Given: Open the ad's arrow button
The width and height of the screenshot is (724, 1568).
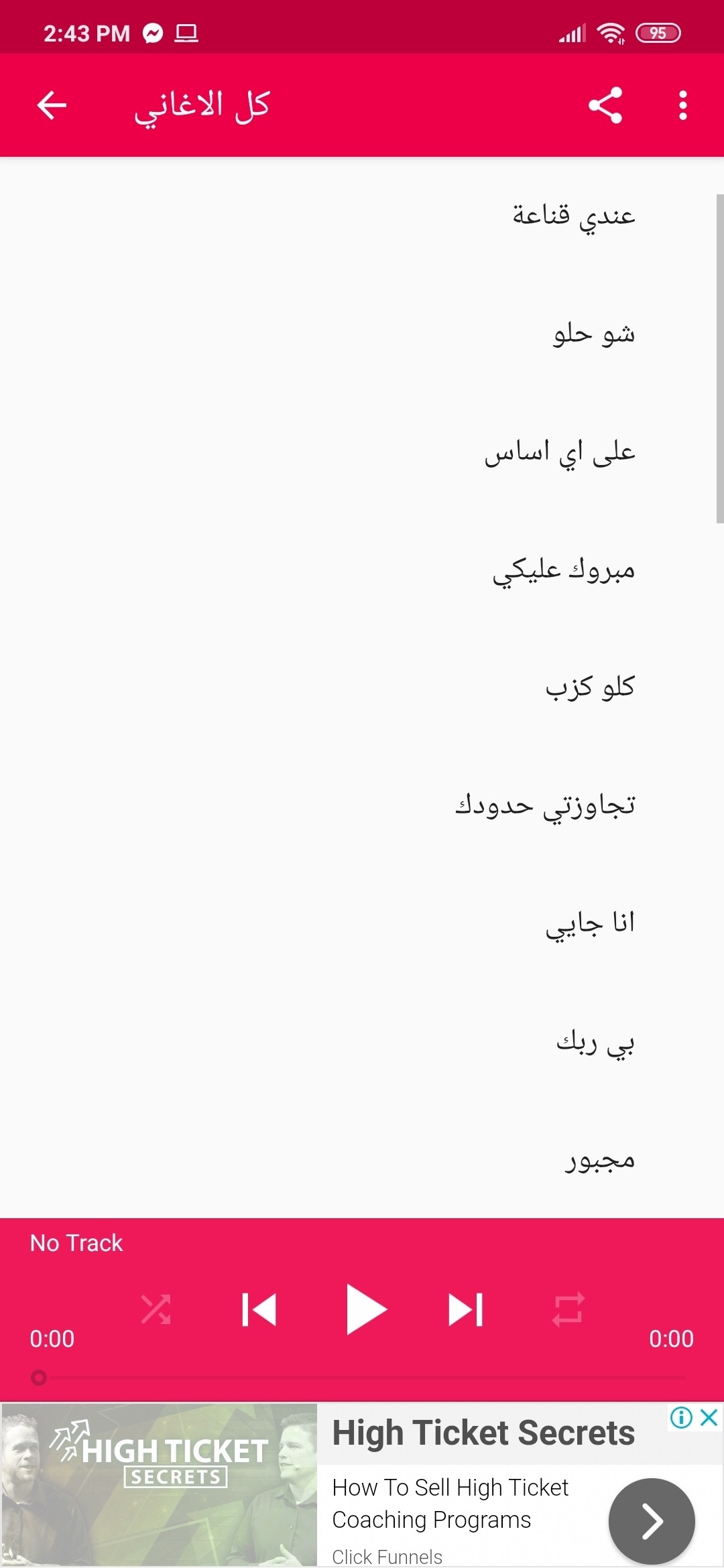Looking at the screenshot, I should (x=651, y=1521).
